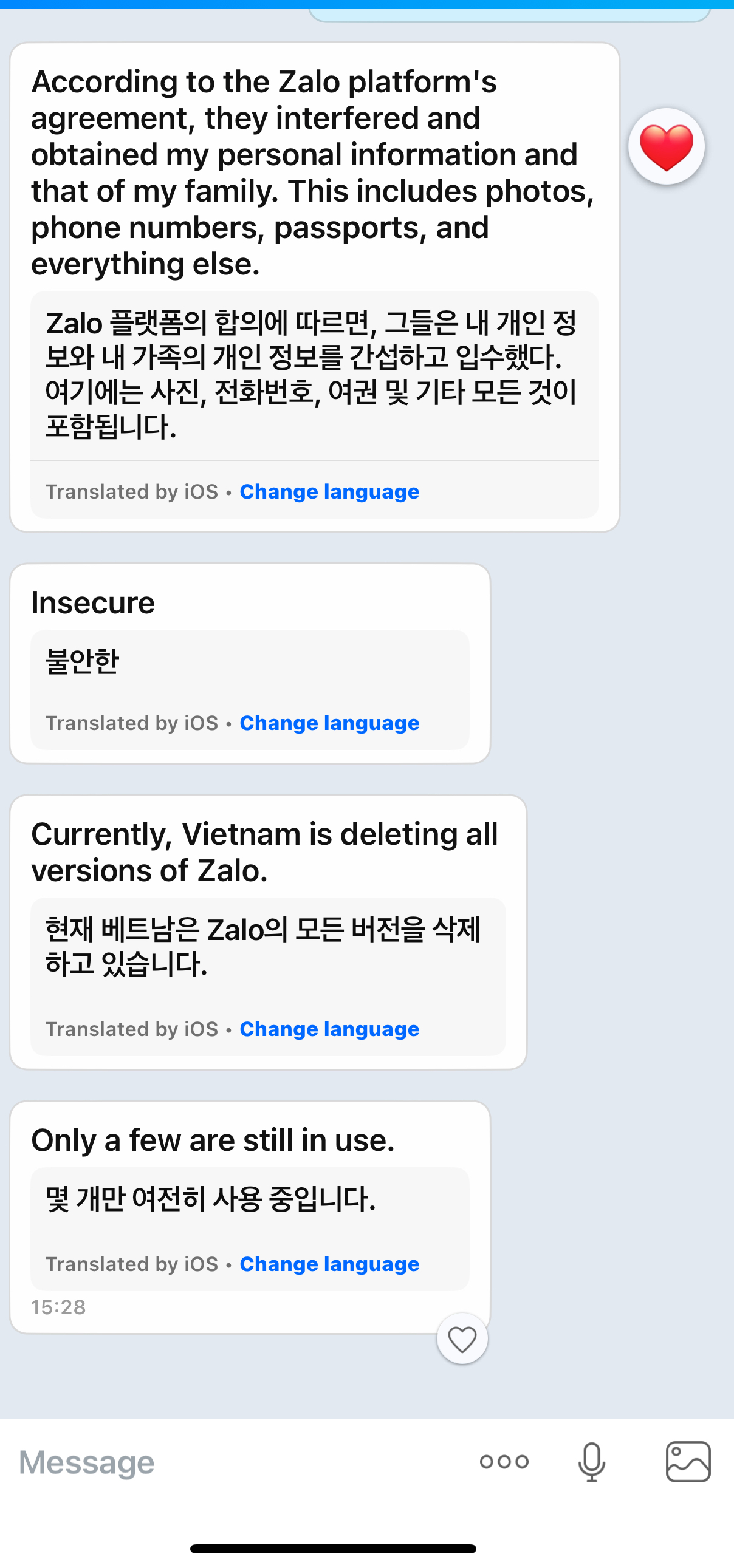Tap the red heart reaction on the first message
The width and height of the screenshot is (734, 1568).
(667, 147)
